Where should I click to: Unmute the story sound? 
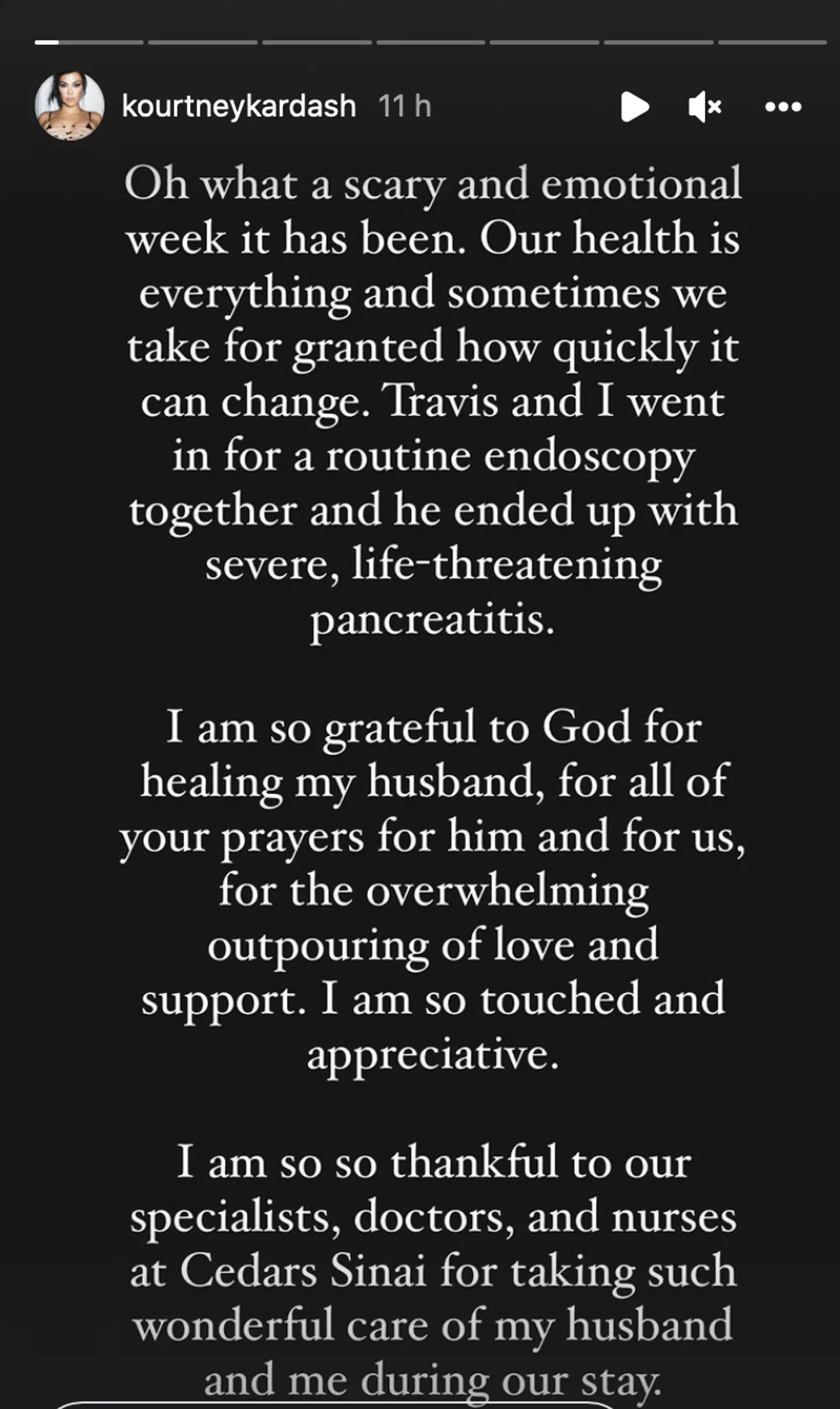coord(705,107)
